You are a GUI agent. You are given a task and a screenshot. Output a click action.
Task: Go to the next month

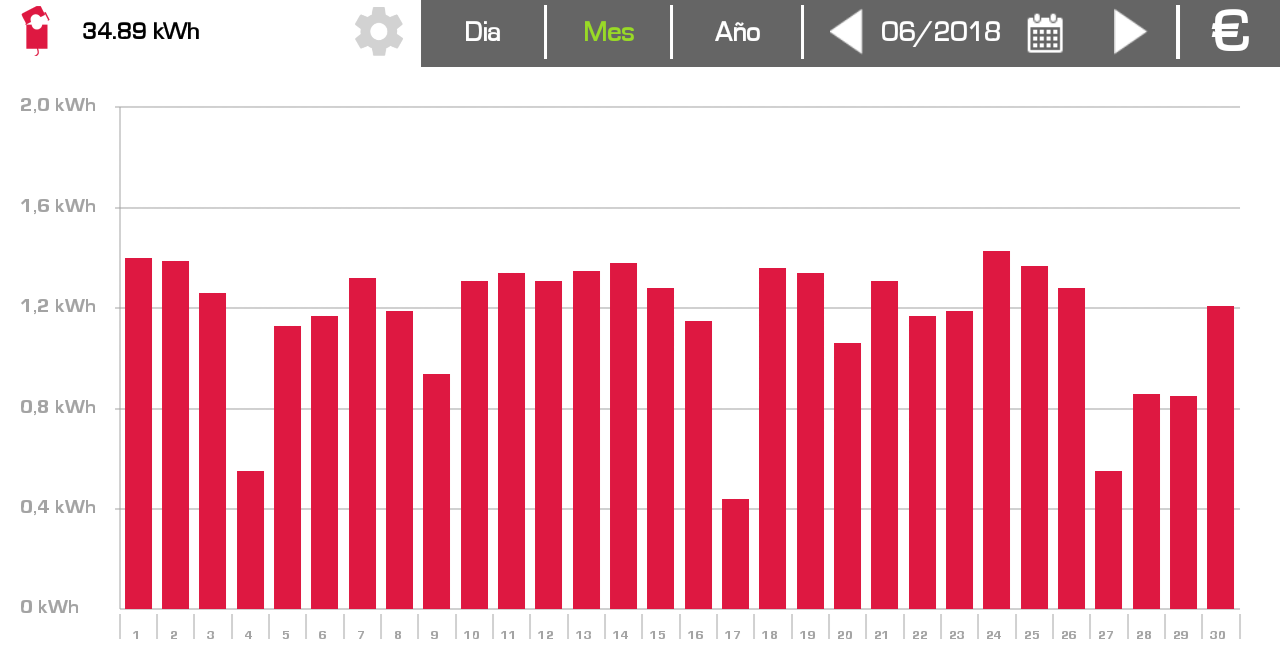point(1129,32)
